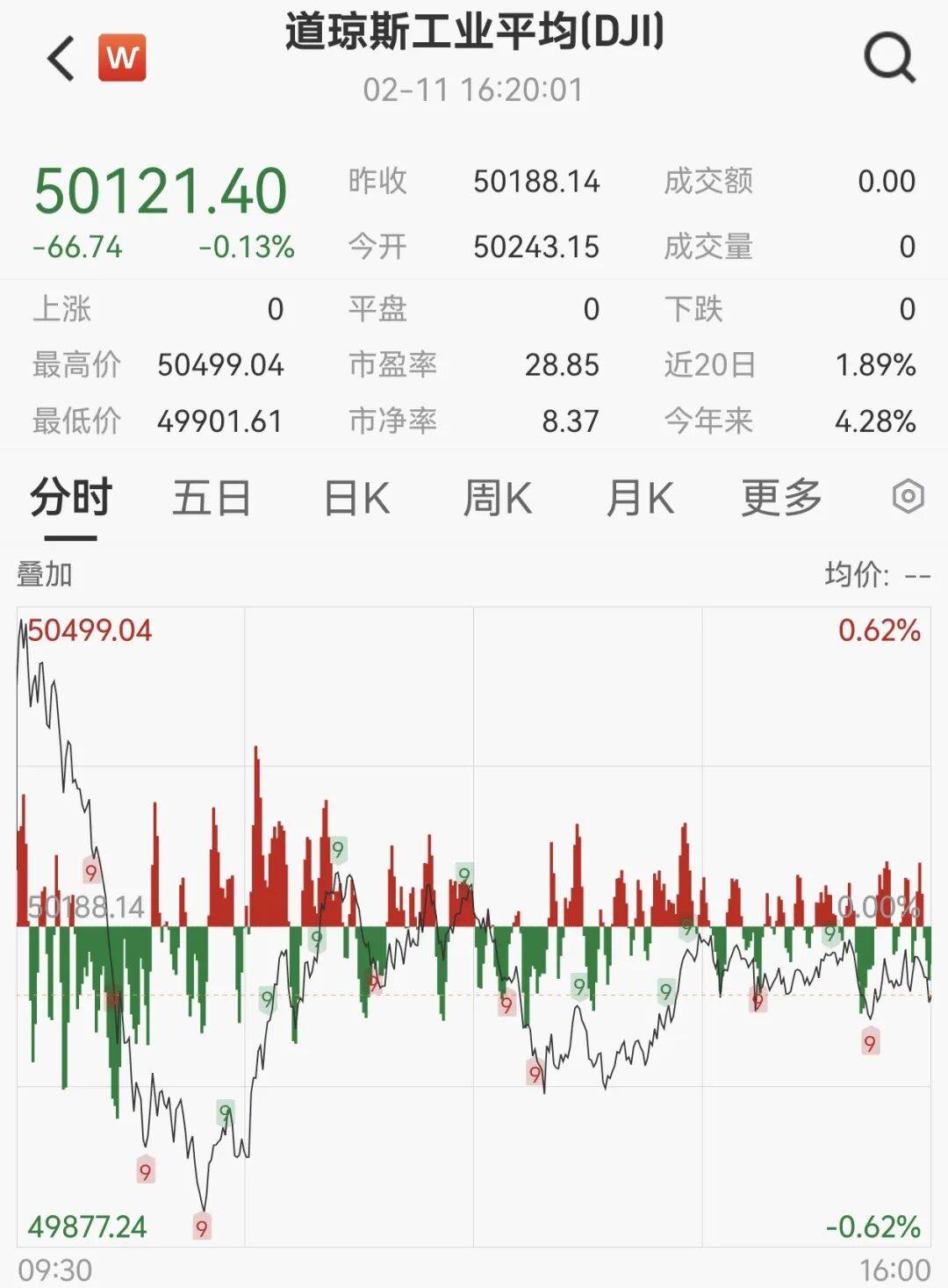Open search with the magnifier icon
The height and width of the screenshot is (1288, 948).
(x=889, y=59)
